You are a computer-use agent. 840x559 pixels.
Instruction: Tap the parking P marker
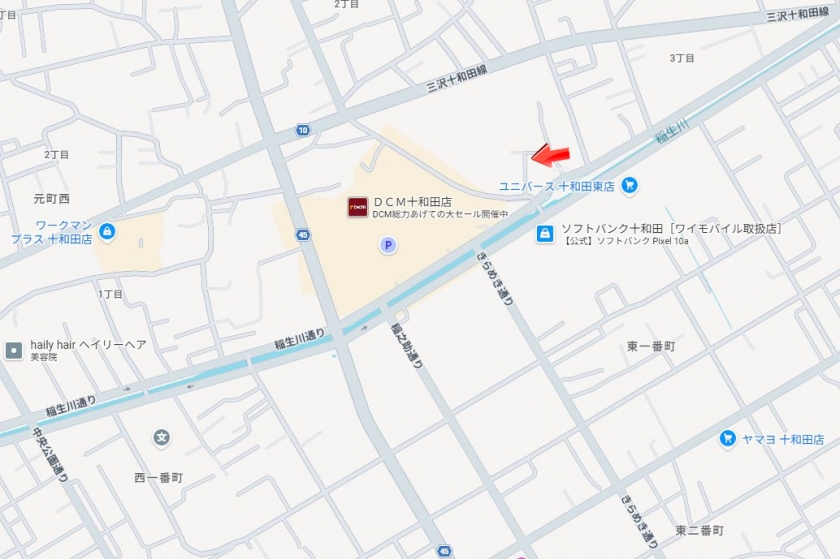coord(387,245)
